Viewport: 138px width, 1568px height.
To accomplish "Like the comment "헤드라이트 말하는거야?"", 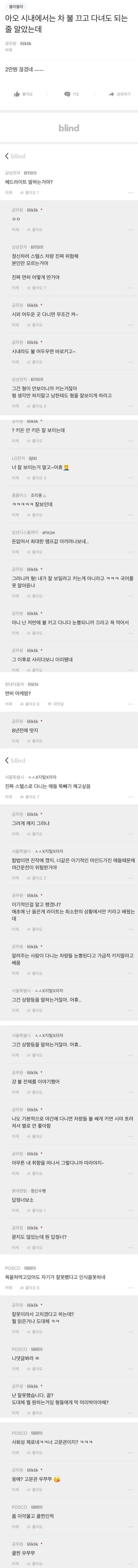I will point(30,192).
